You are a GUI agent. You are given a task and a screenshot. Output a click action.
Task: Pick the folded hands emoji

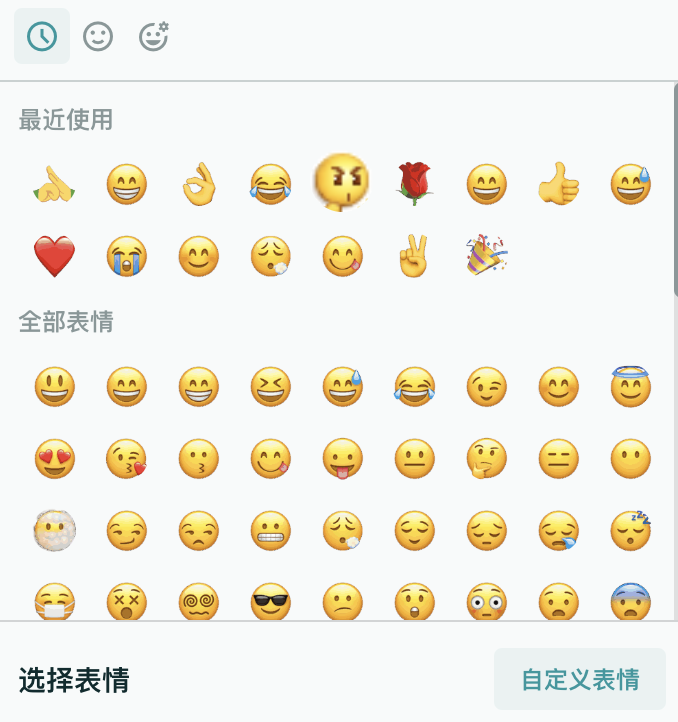click(54, 184)
